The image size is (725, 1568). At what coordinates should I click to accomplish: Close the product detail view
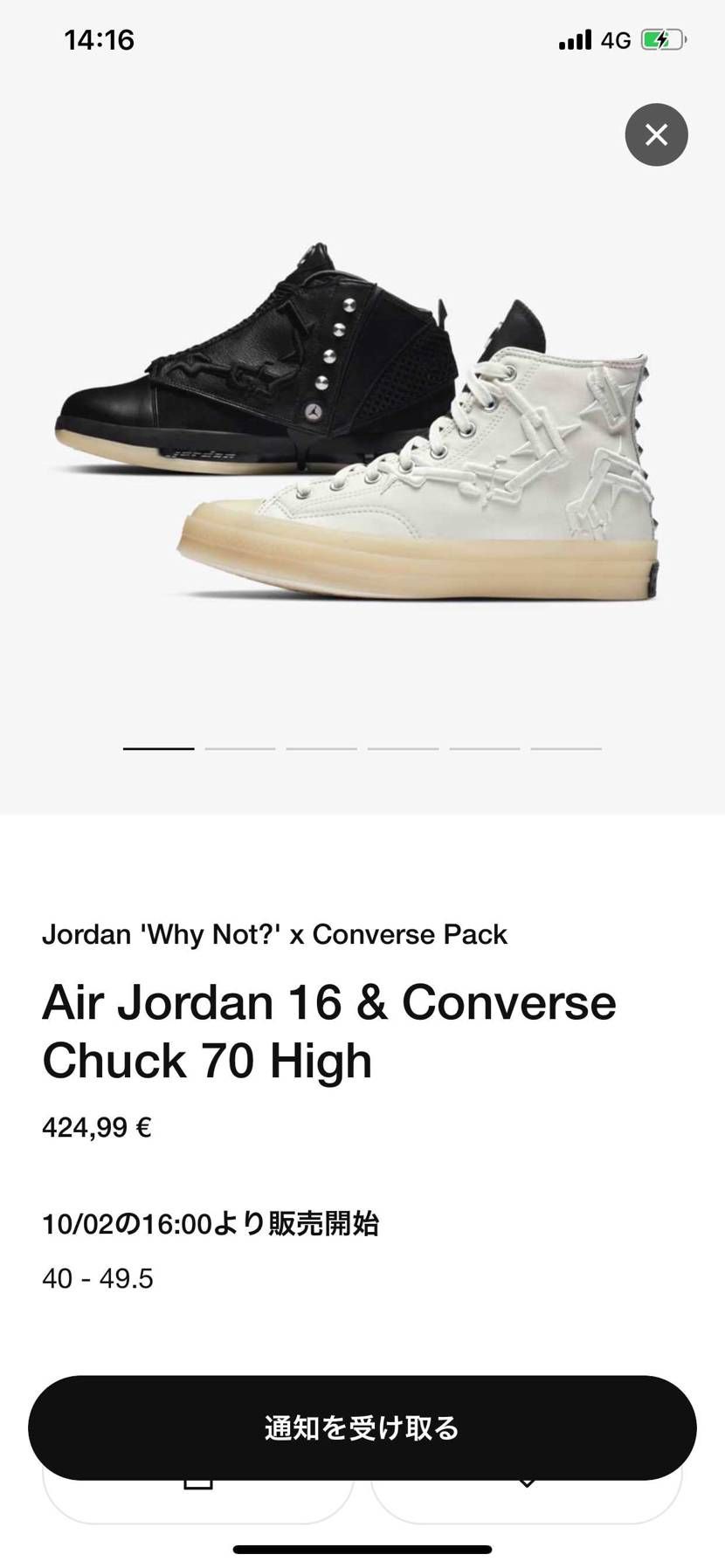click(656, 134)
